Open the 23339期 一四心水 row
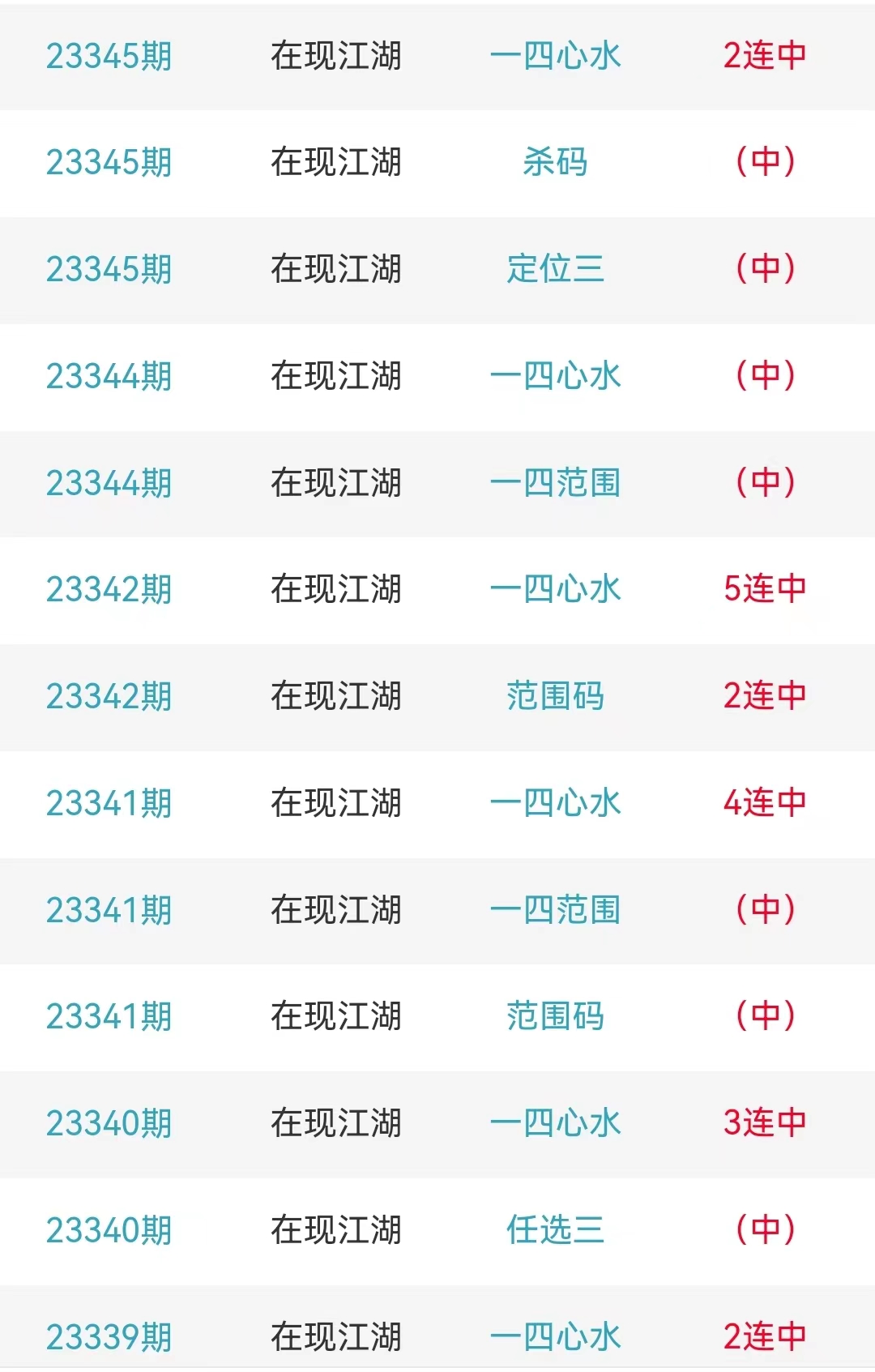 coord(555,1336)
